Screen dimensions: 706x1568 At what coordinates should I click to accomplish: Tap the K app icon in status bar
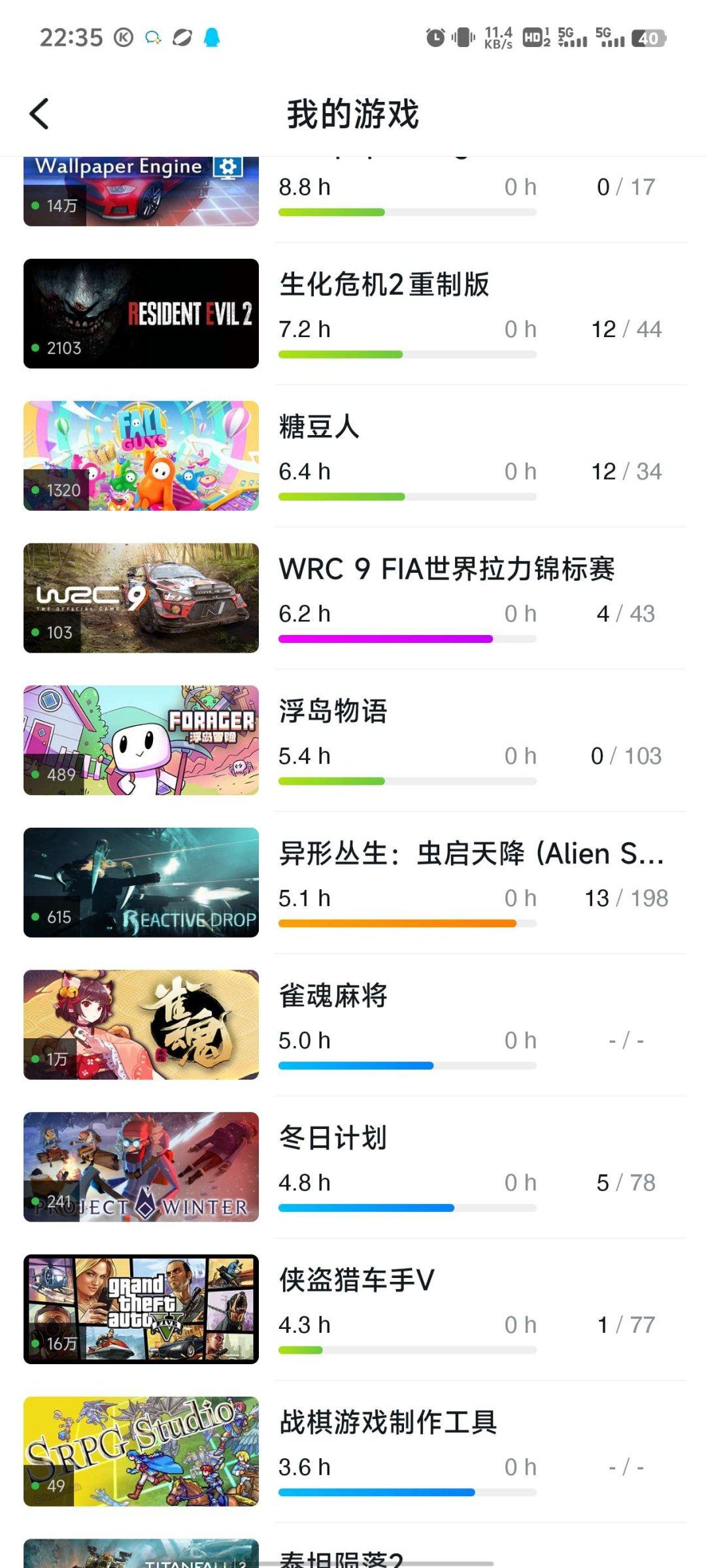click(x=124, y=38)
